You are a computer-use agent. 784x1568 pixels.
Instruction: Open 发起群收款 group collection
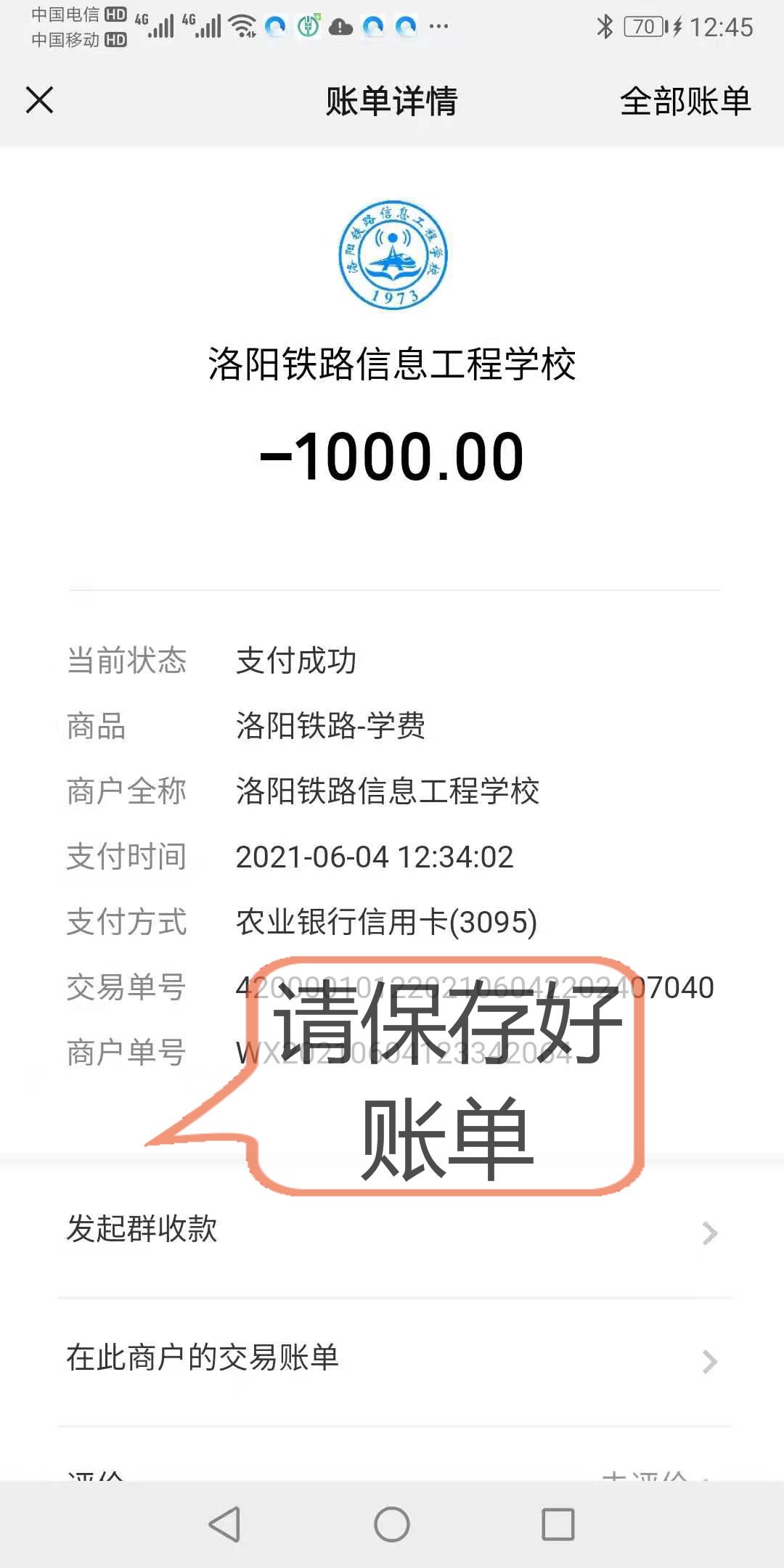point(392,1231)
